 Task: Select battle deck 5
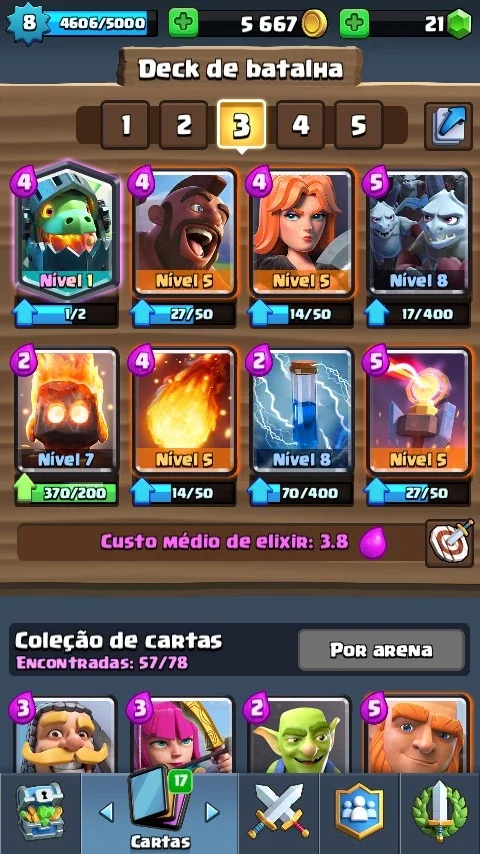coord(358,125)
